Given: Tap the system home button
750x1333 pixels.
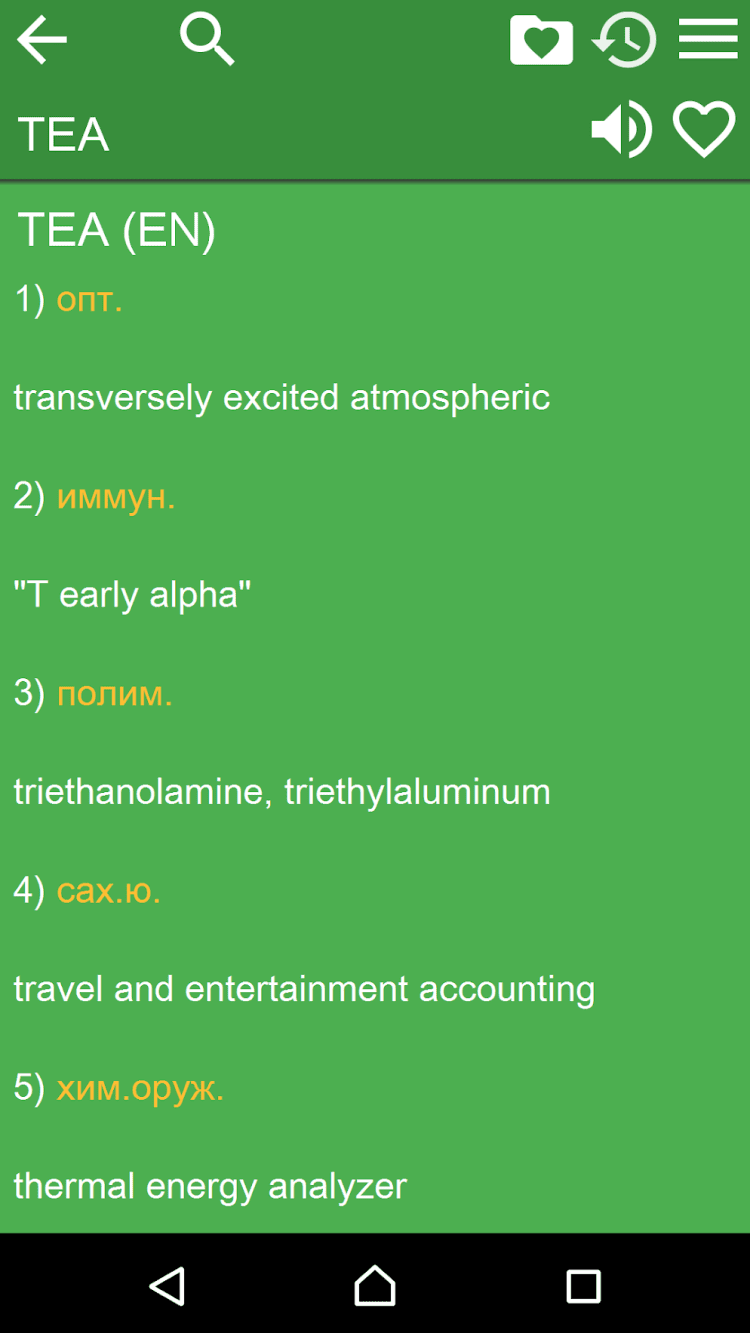Looking at the screenshot, I should (x=375, y=1285).
